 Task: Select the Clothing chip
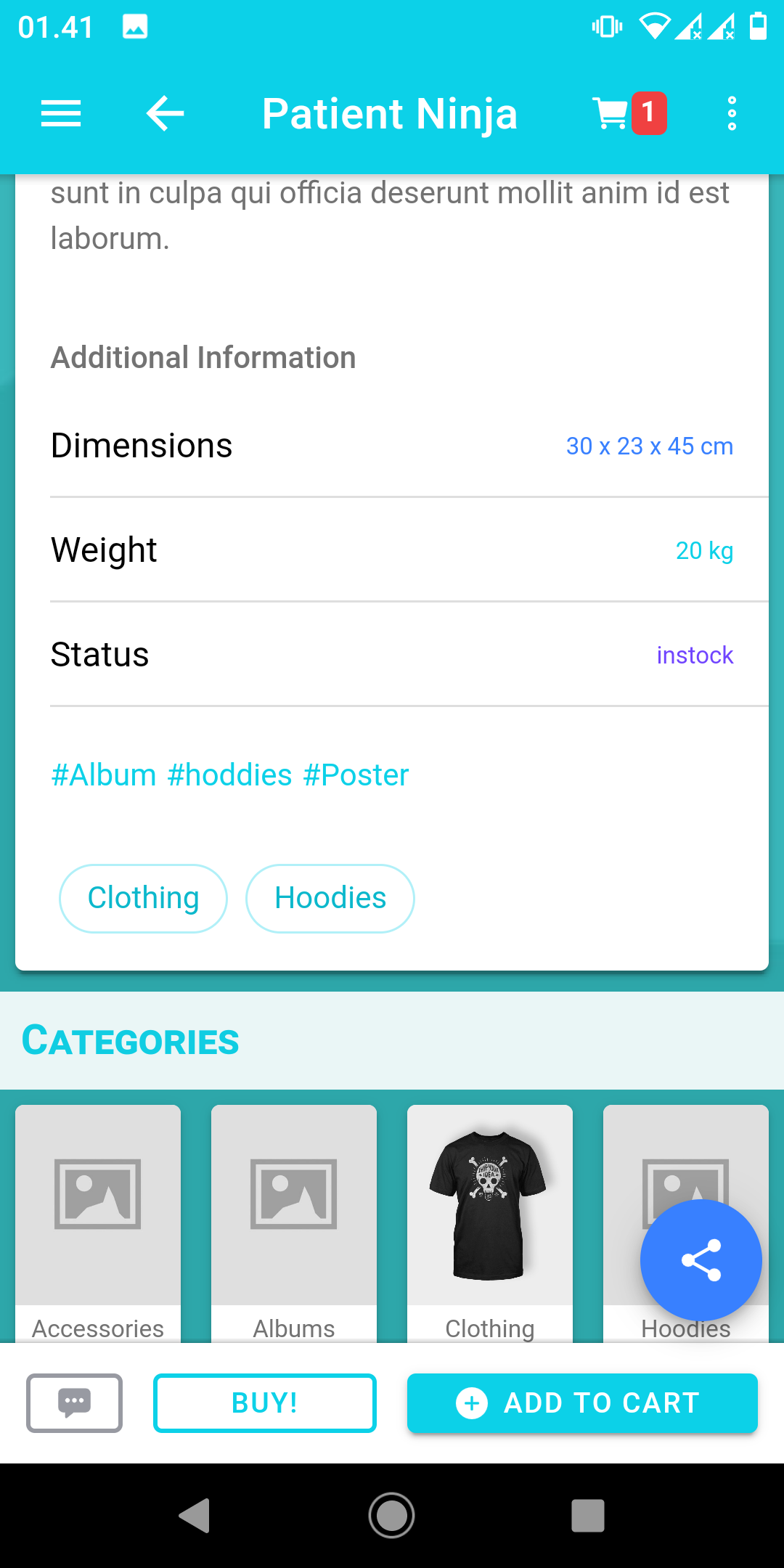(143, 898)
